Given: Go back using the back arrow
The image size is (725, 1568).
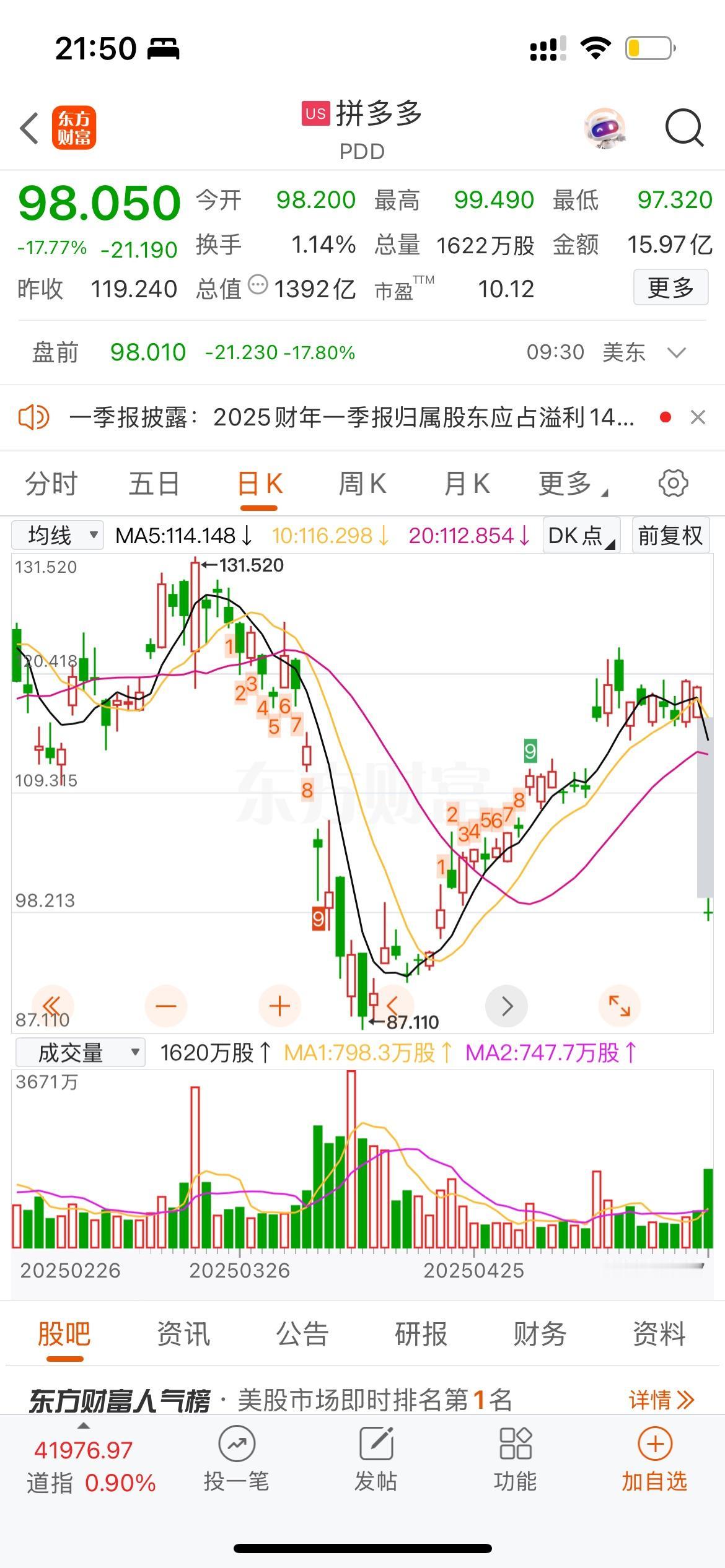Looking at the screenshot, I should pos(30,129).
